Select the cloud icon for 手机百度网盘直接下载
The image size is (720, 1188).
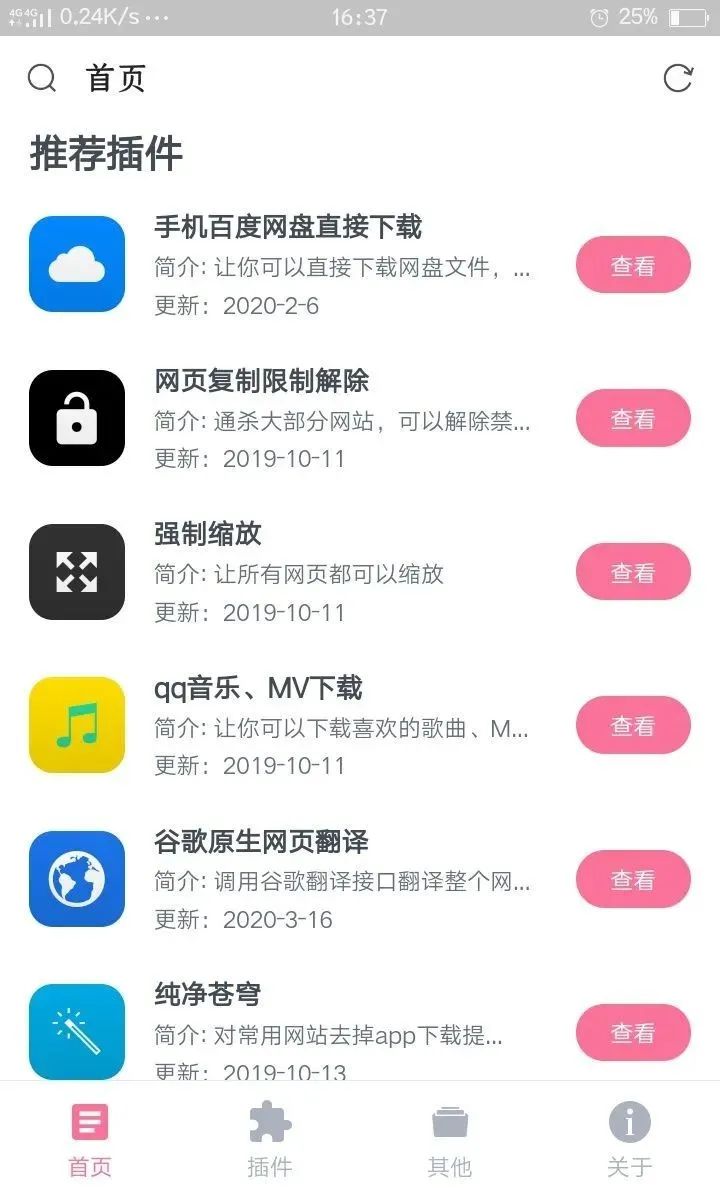pos(76,264)
